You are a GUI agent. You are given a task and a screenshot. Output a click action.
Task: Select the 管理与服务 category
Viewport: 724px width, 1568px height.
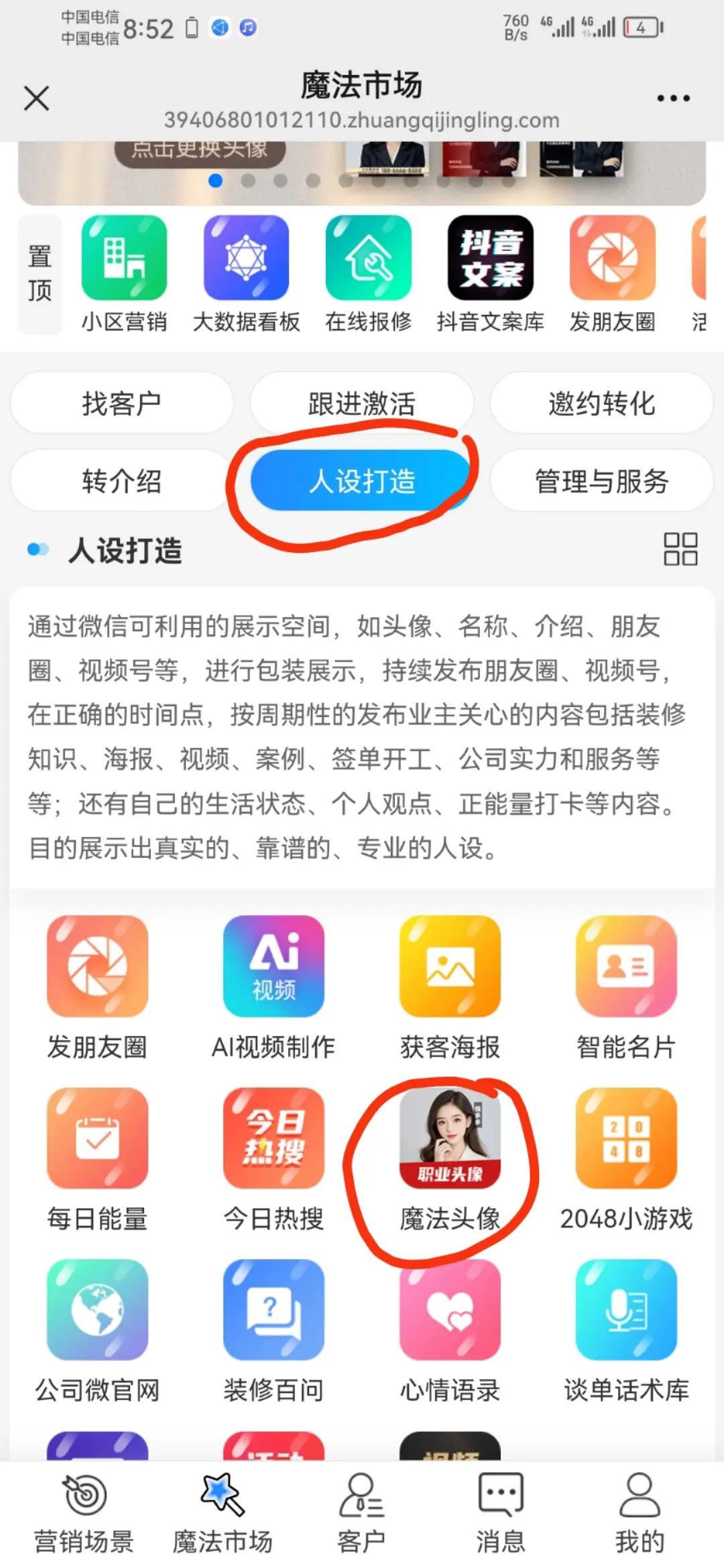tap(601, 481)
